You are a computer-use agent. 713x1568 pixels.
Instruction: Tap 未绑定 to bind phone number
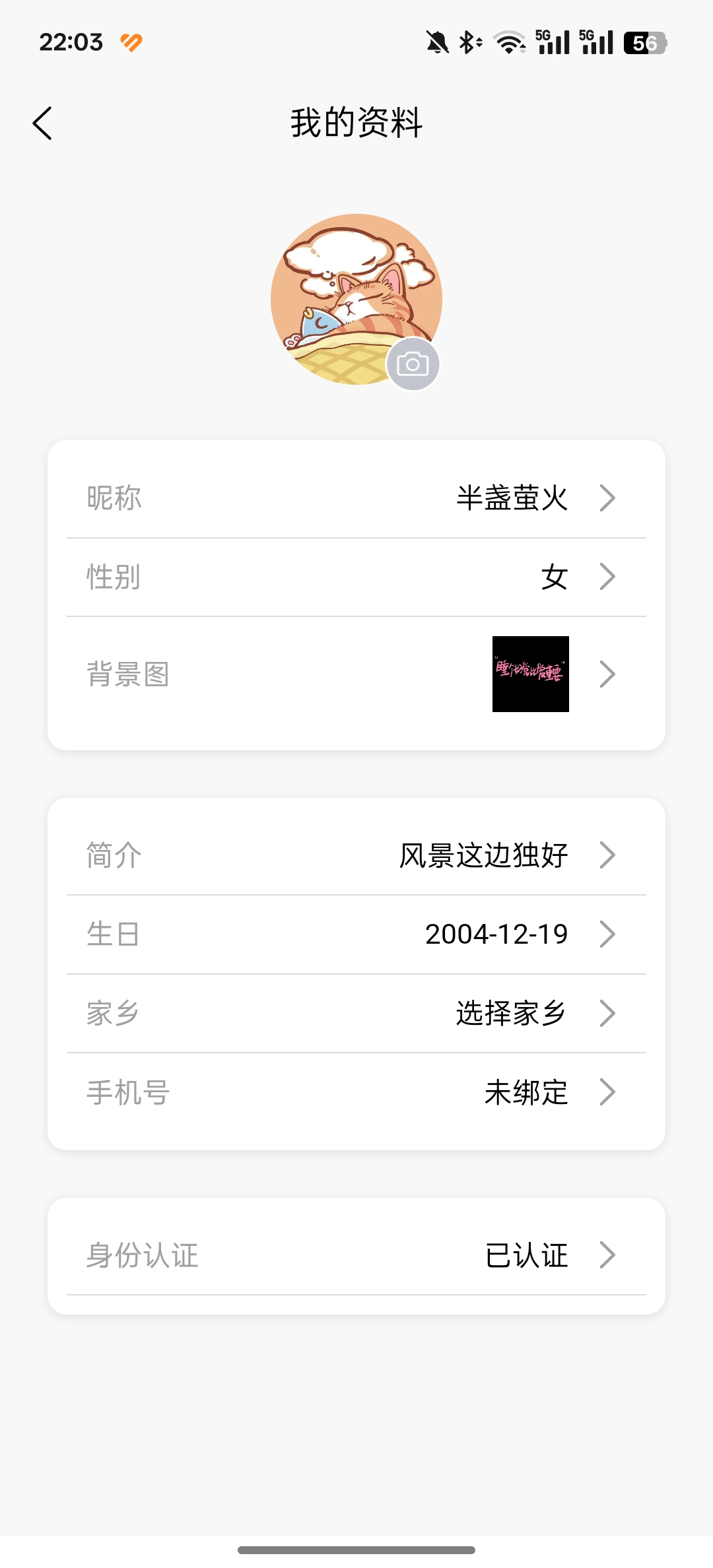525,1092
